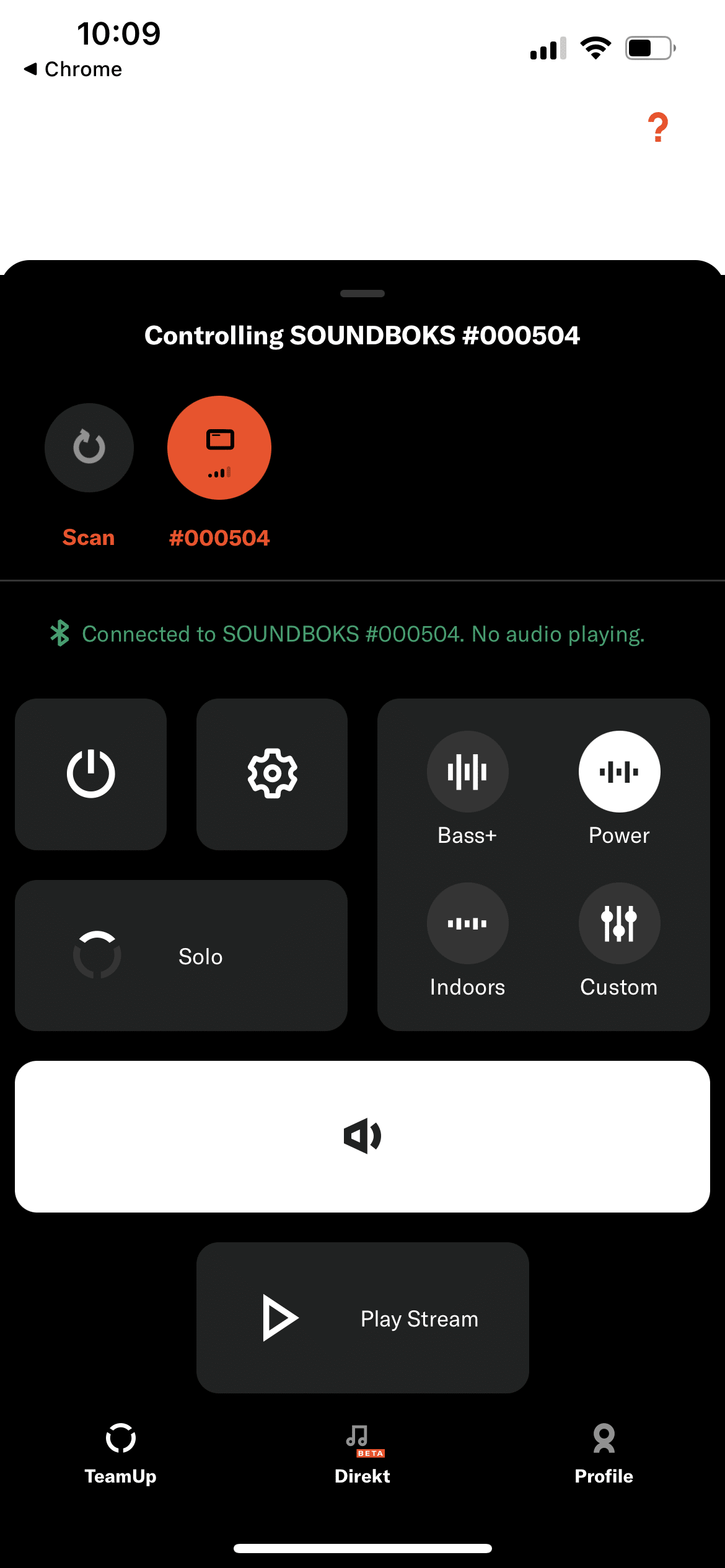Start Play Stream
The width and height of the screenshot is (725, 1568).
[362, 1318]
